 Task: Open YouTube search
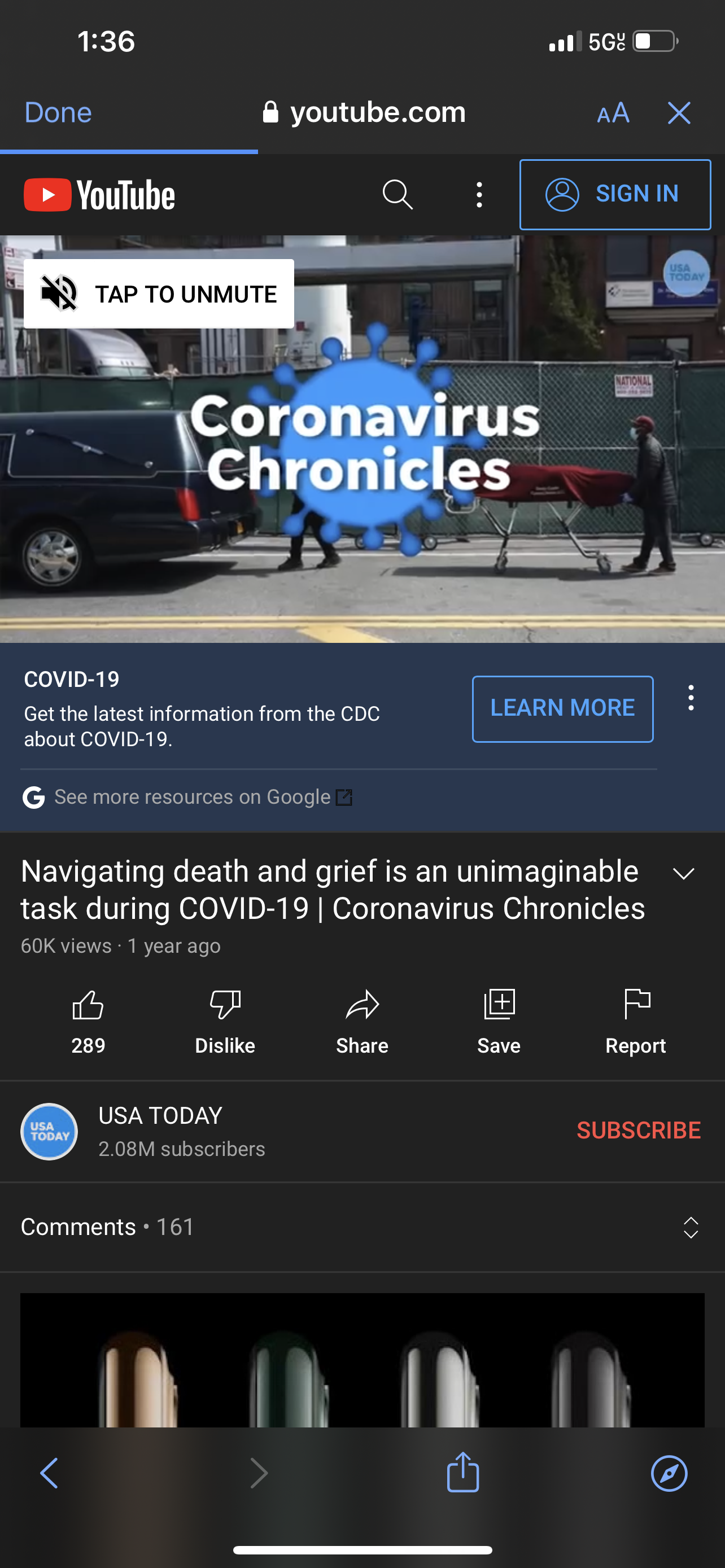click(x=398, y=195)
